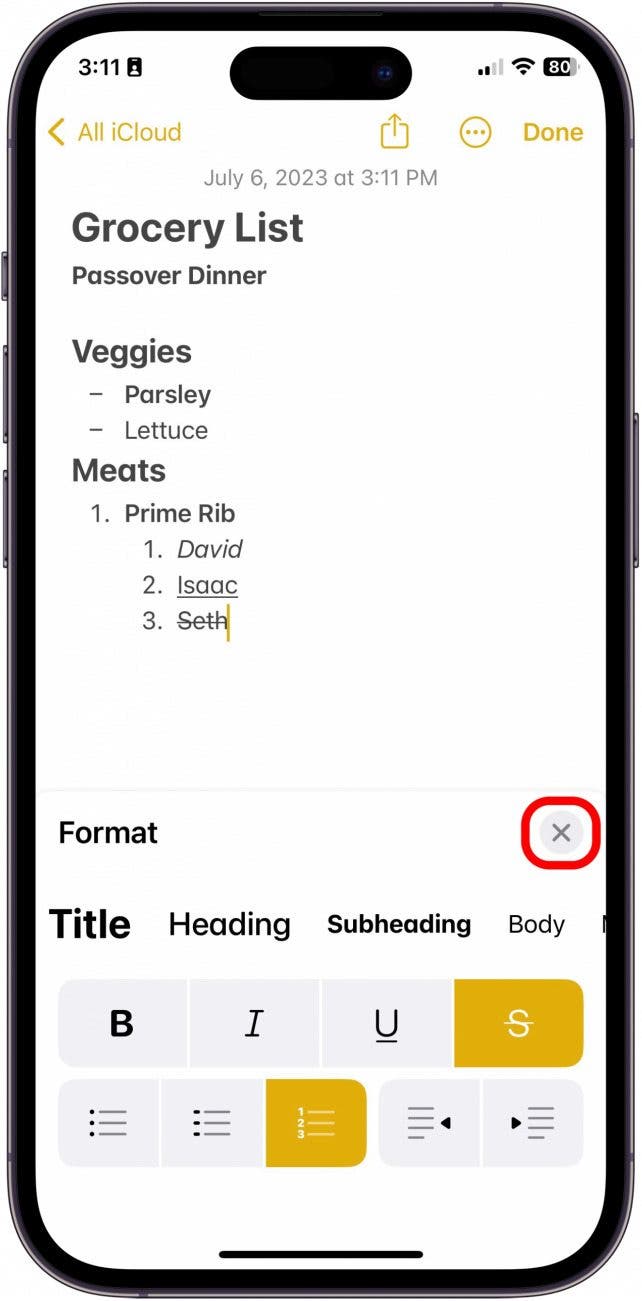Close the Format panel
The image size is (642, 1301).
point(561,832)
